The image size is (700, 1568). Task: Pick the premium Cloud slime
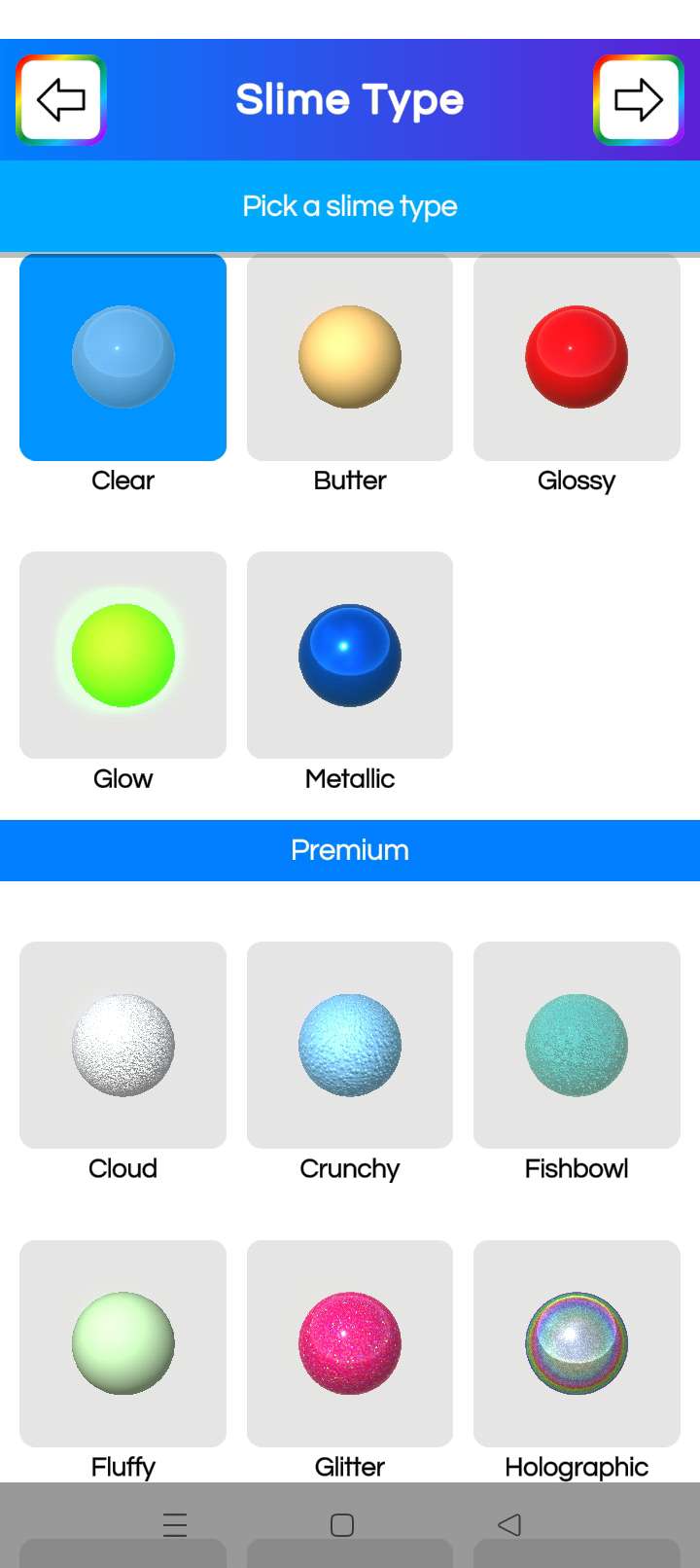click(122, 1045)
